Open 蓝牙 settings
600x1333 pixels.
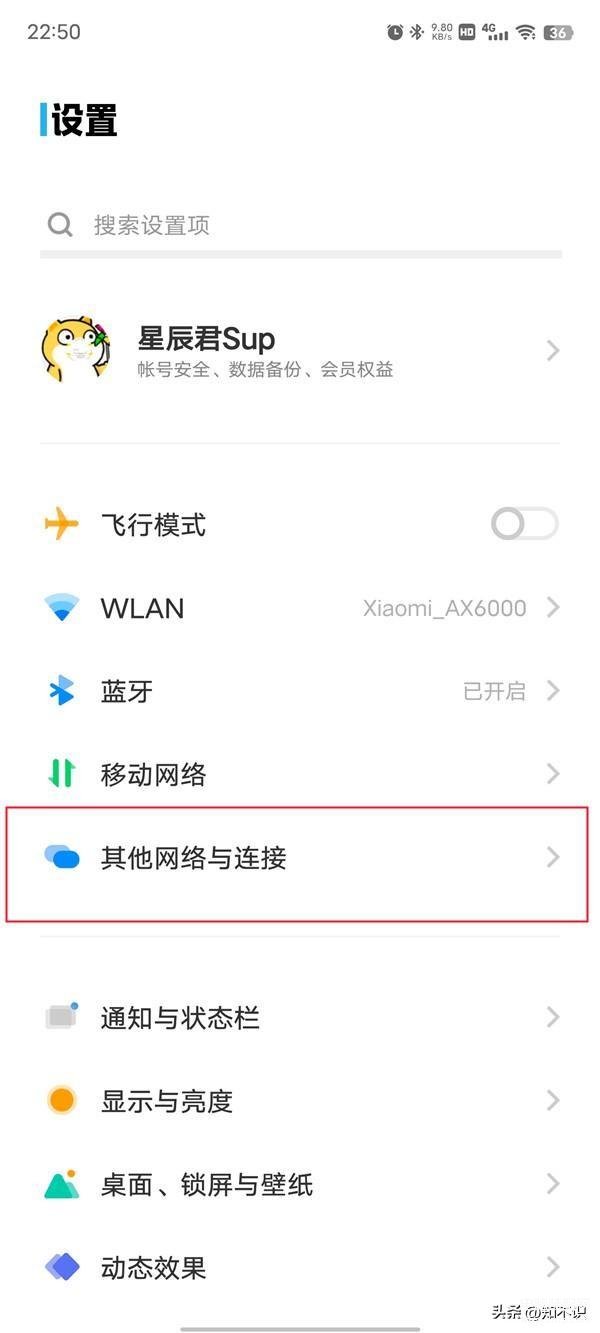(x=300, y=691)
